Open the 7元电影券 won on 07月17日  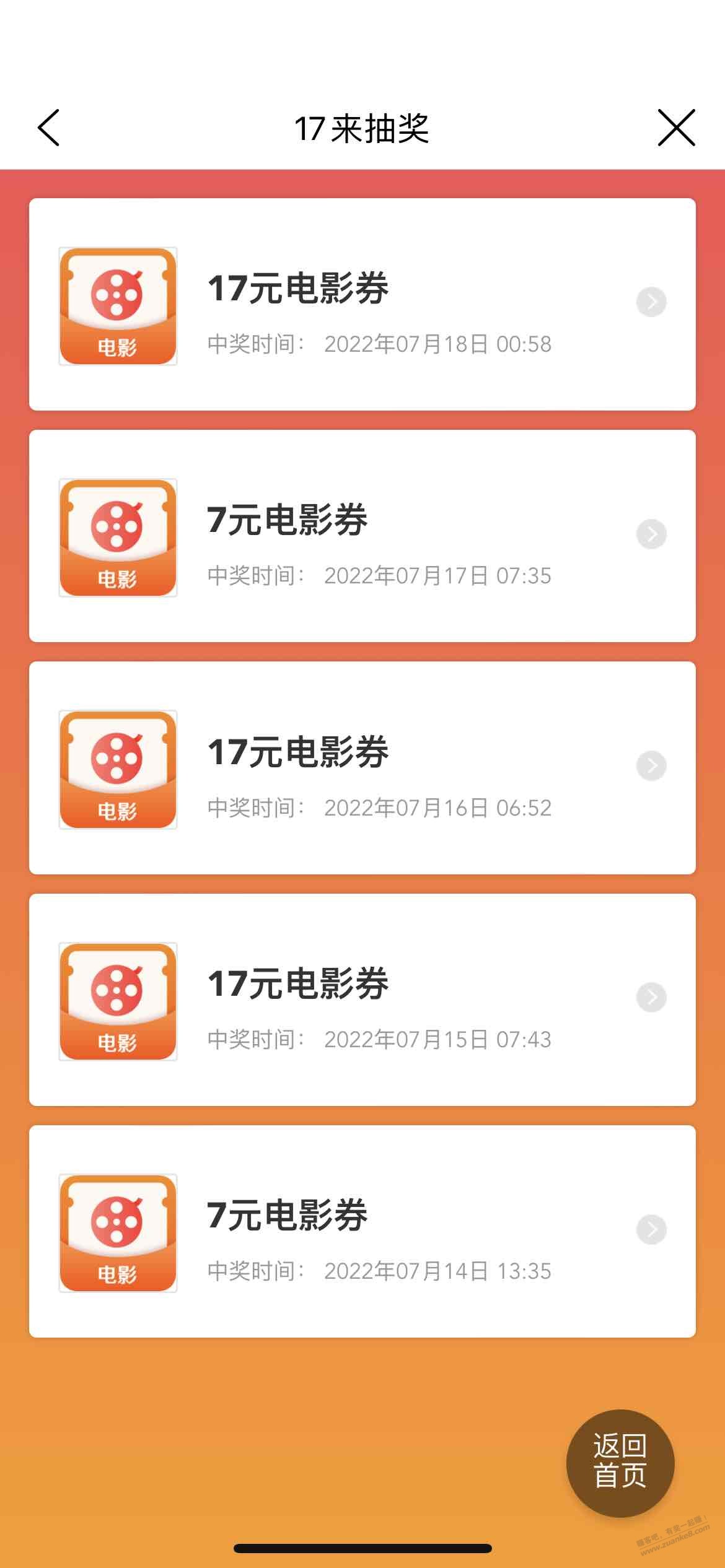click(362, 536)
